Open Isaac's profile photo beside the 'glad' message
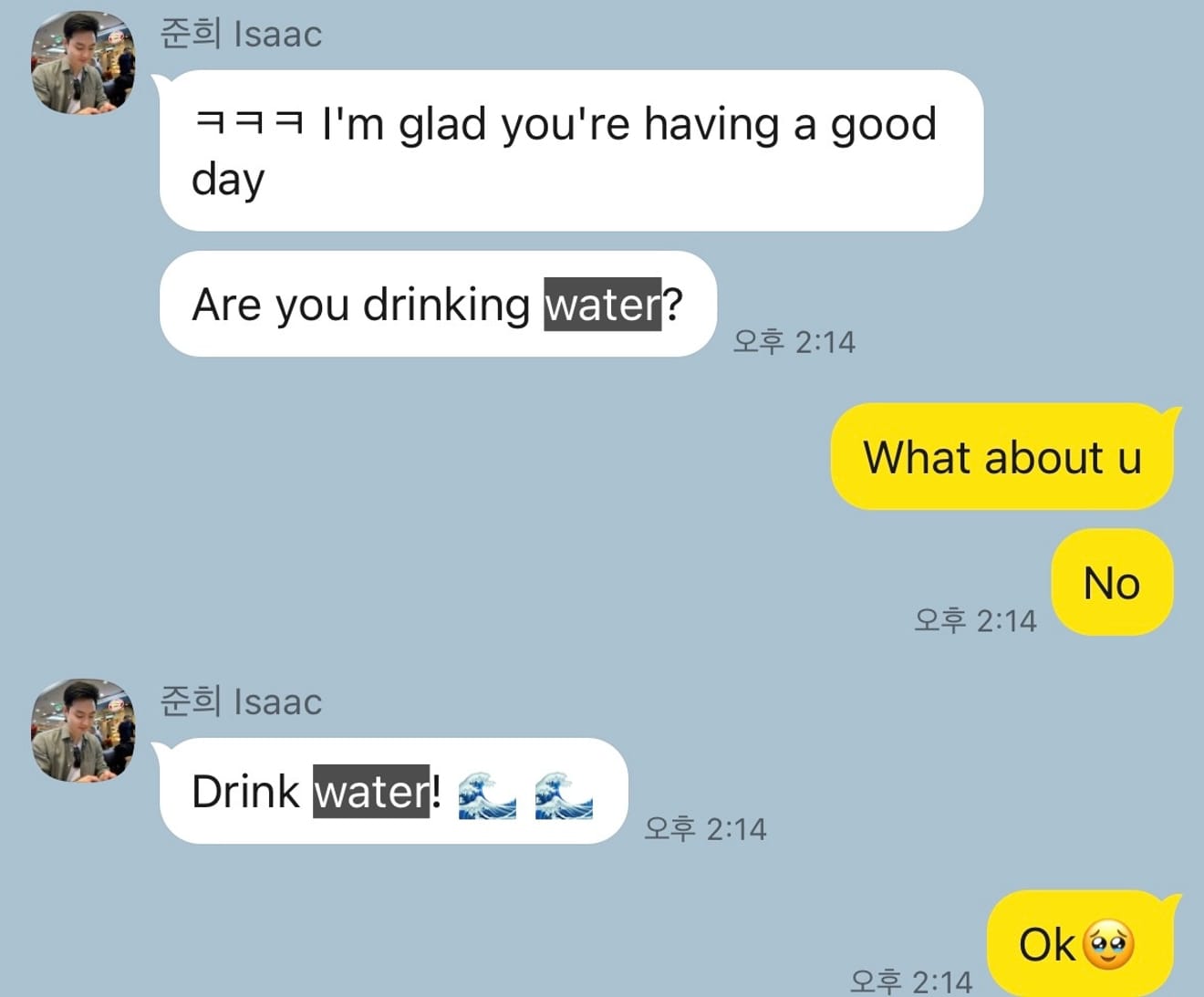 tap(83, 63)
